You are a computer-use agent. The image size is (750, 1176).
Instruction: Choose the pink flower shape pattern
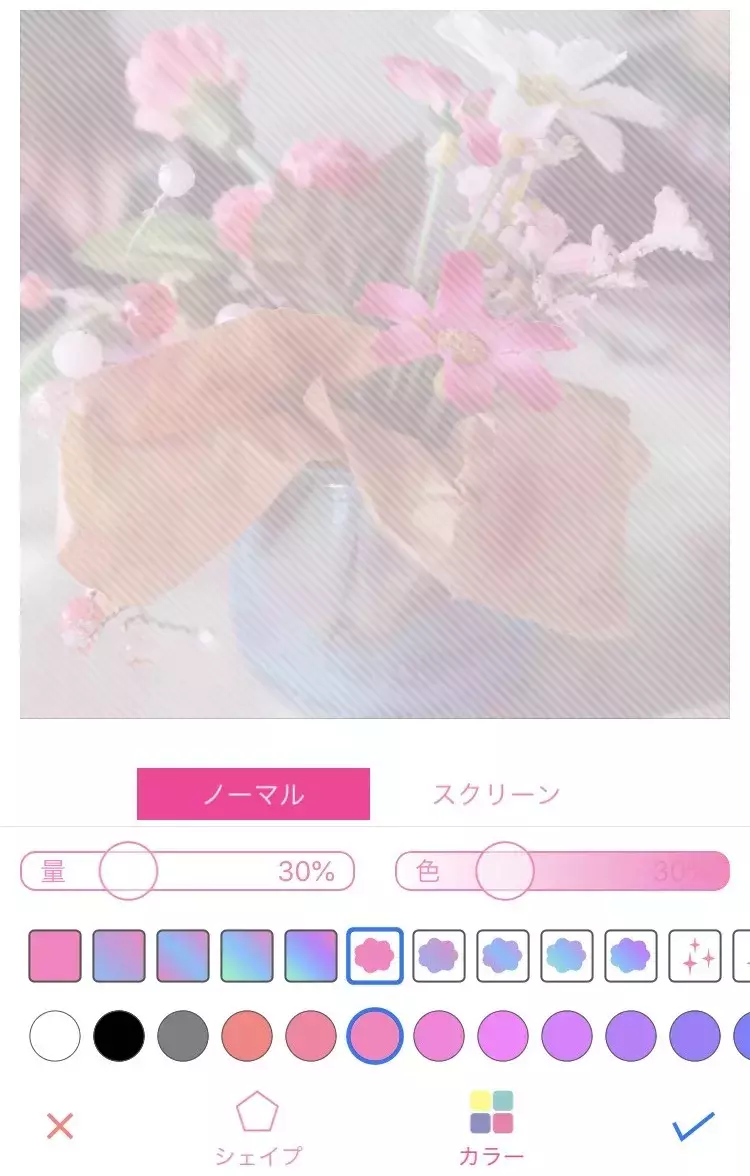[375, 956]
